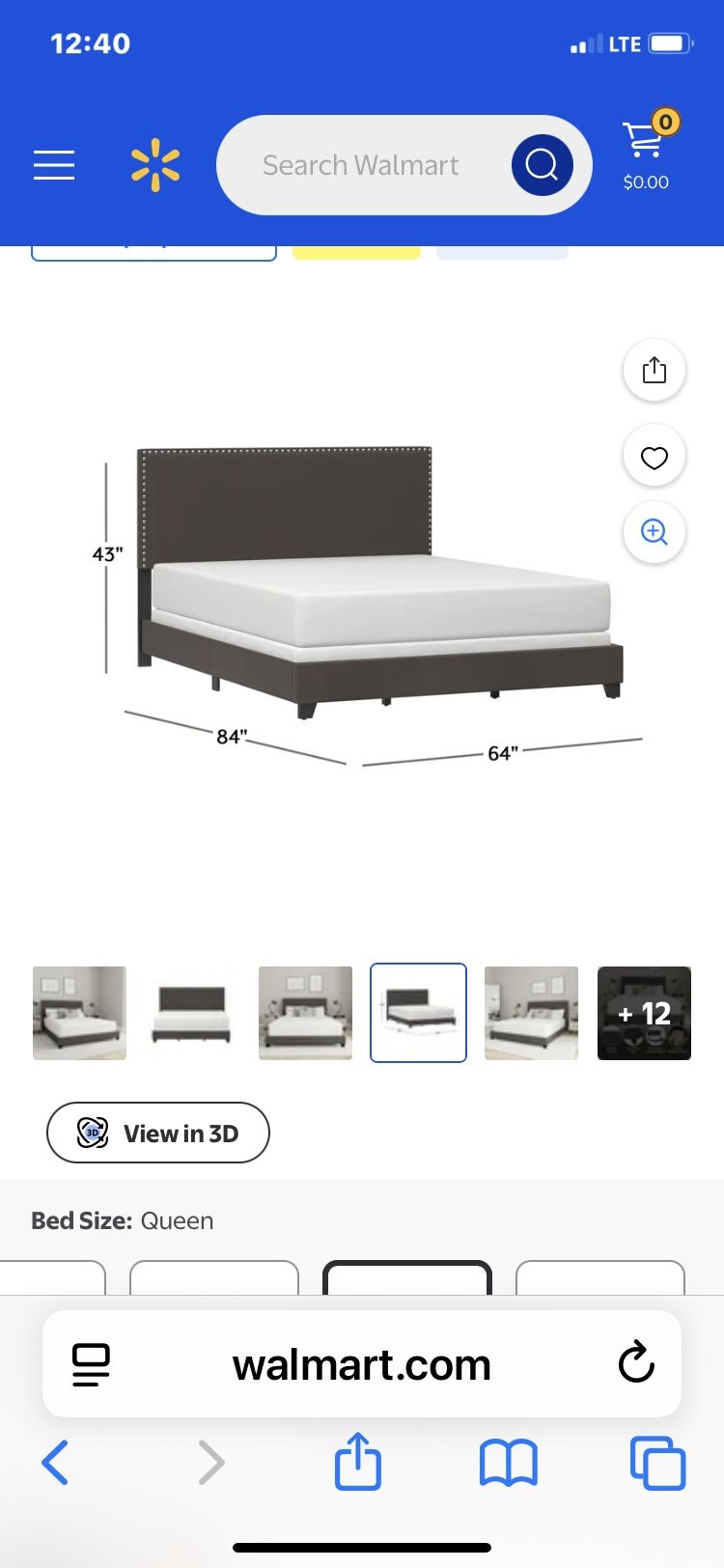The width and height of the screenshot is (724, 1568).
Task: Show open Safari tabs
Action: (657, 1462)
